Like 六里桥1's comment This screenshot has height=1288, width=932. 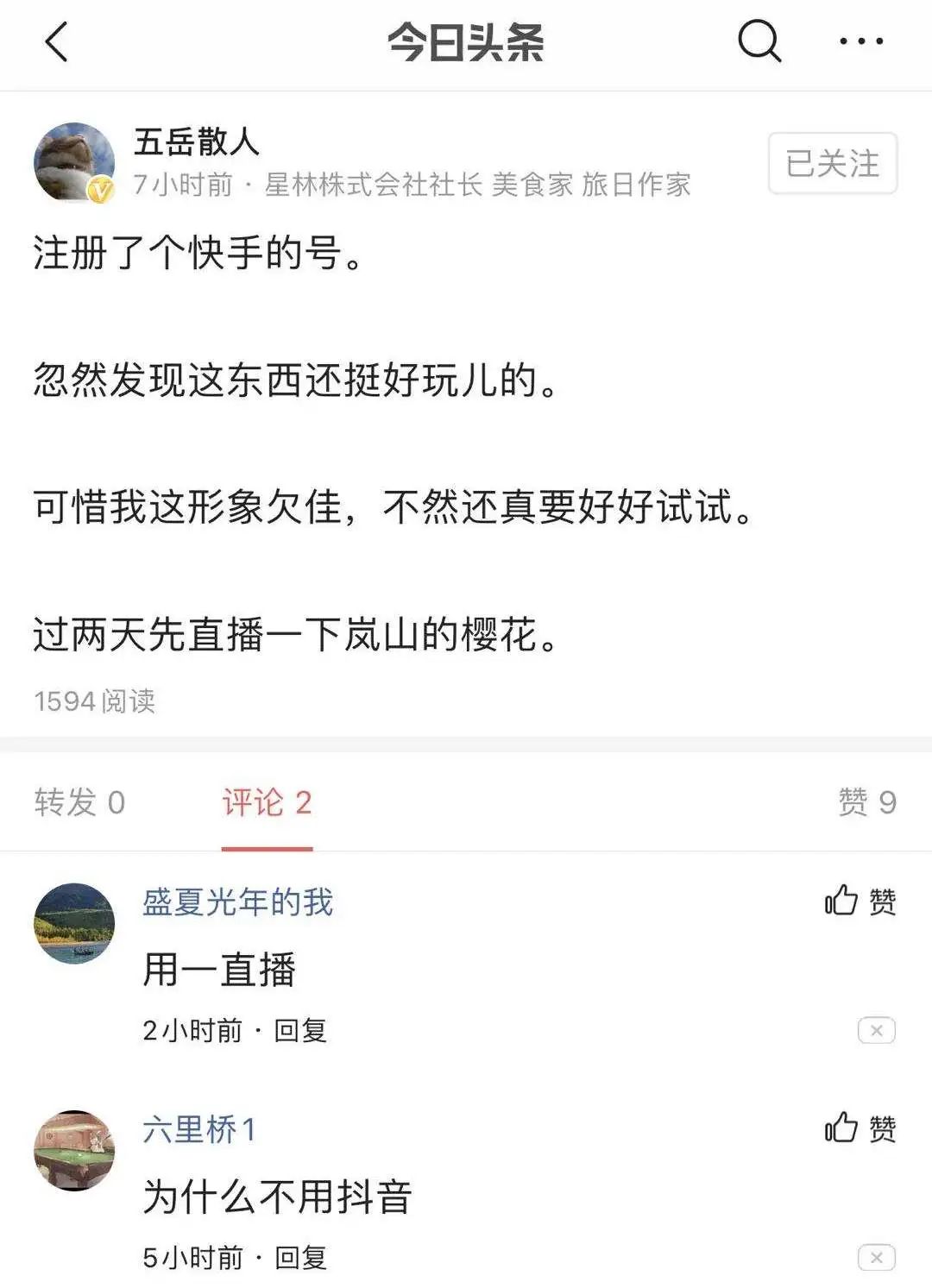[x=860, y=1128]
